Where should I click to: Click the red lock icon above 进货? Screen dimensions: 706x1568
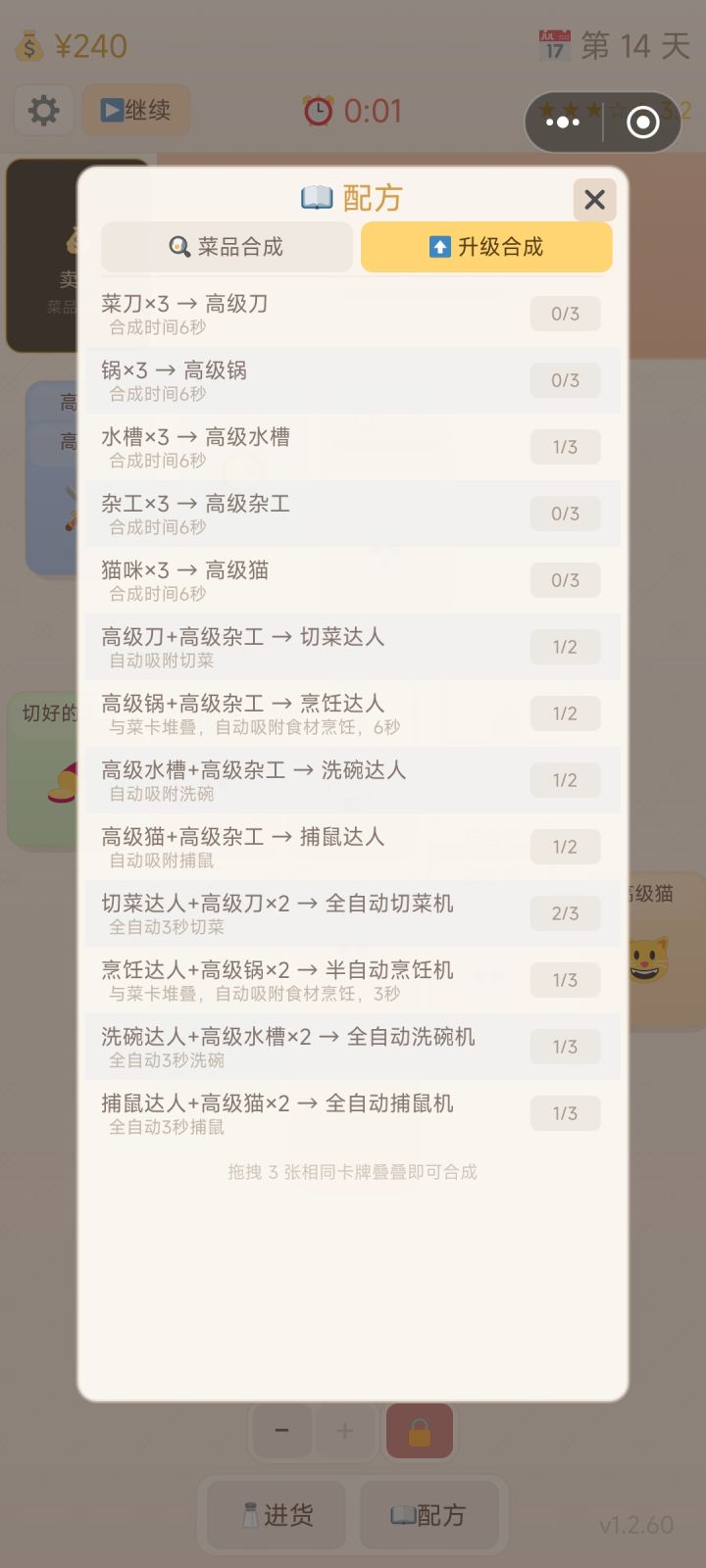420,1431
